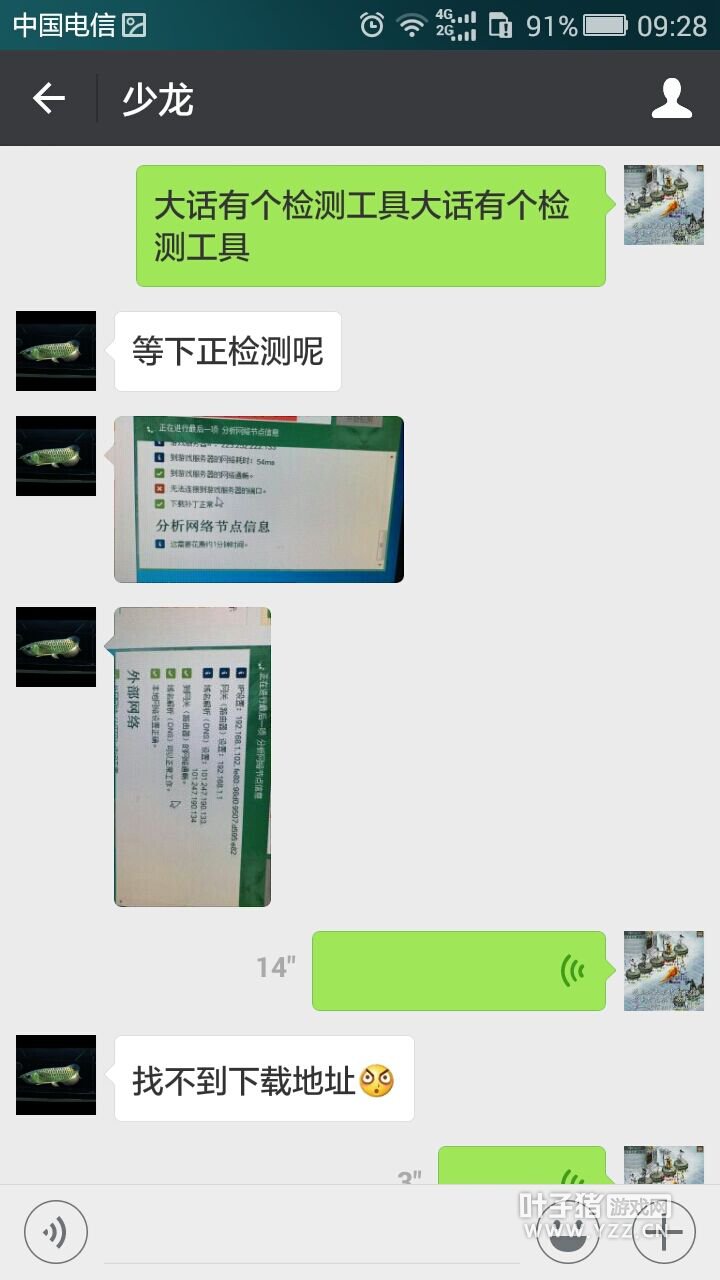720x1280 pixels.
Task: Open the horizontal diagnostic screenshot image
Action: coord(259,499)
